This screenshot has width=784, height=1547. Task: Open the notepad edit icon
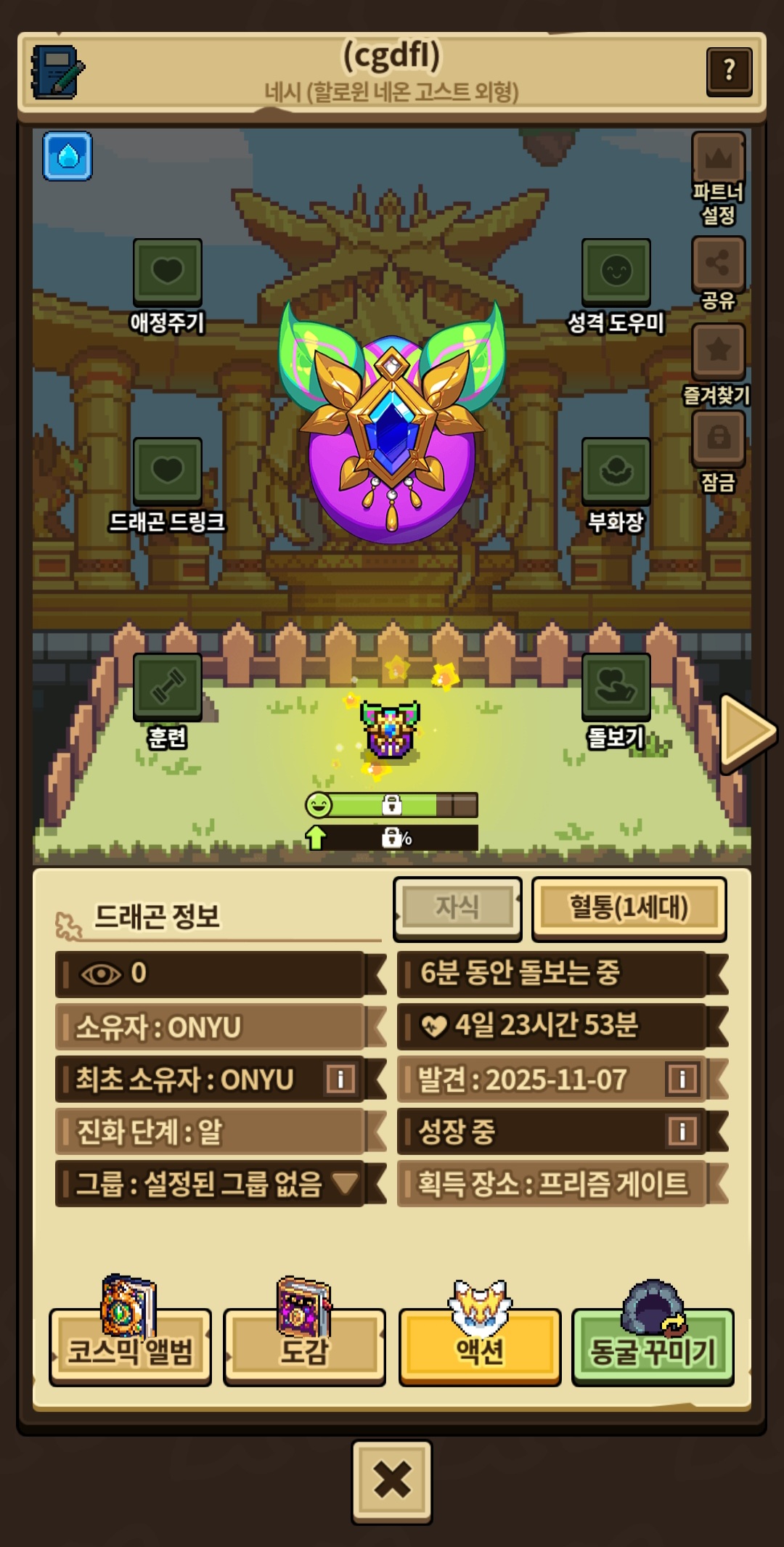click(57, 71)
